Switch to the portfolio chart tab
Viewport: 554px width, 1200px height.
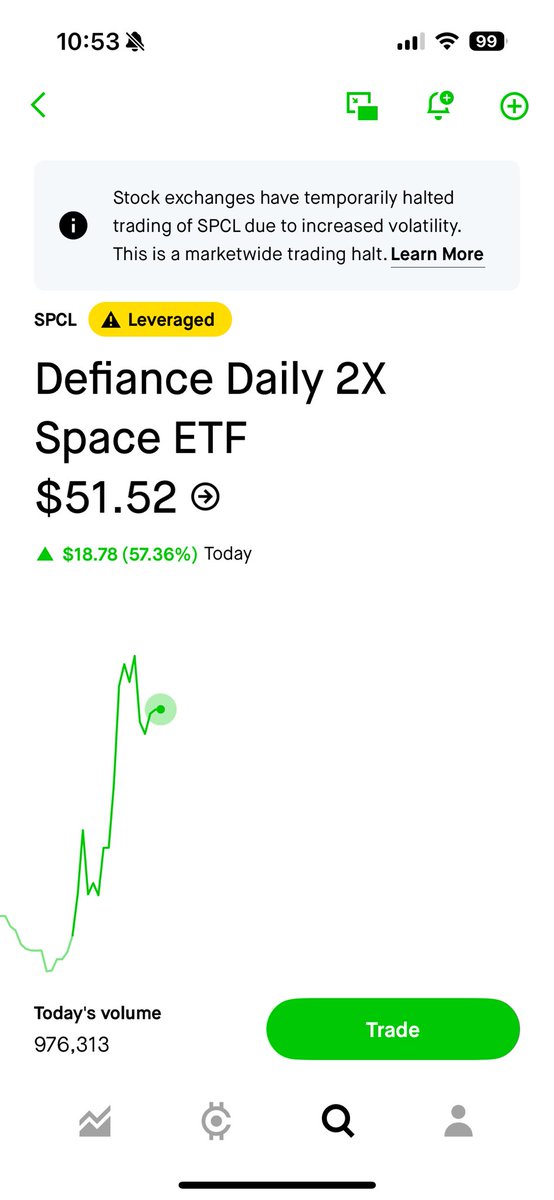[x=95, y=1122]
